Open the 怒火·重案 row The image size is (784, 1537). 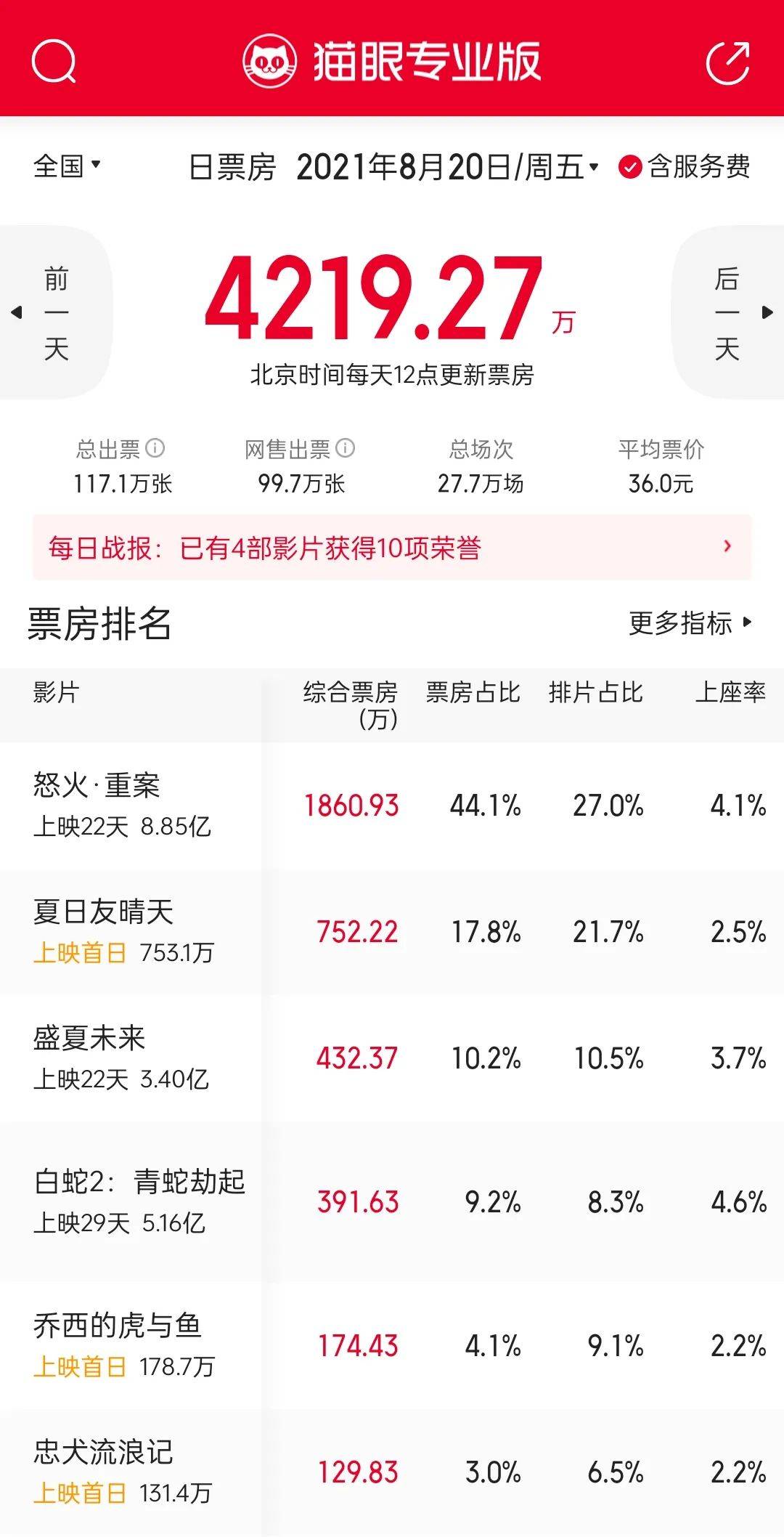[x=392, y=805]
